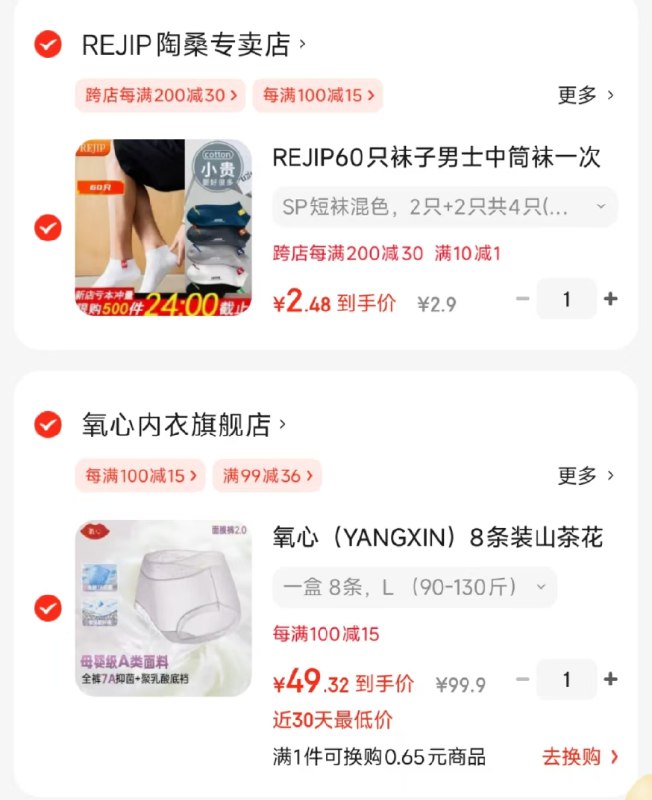The width and height of the screenshot is (652, 800).
Task: Uncheck the REJIP陶桑专卖店 store checkbox
Action: (x=48, y=44)
